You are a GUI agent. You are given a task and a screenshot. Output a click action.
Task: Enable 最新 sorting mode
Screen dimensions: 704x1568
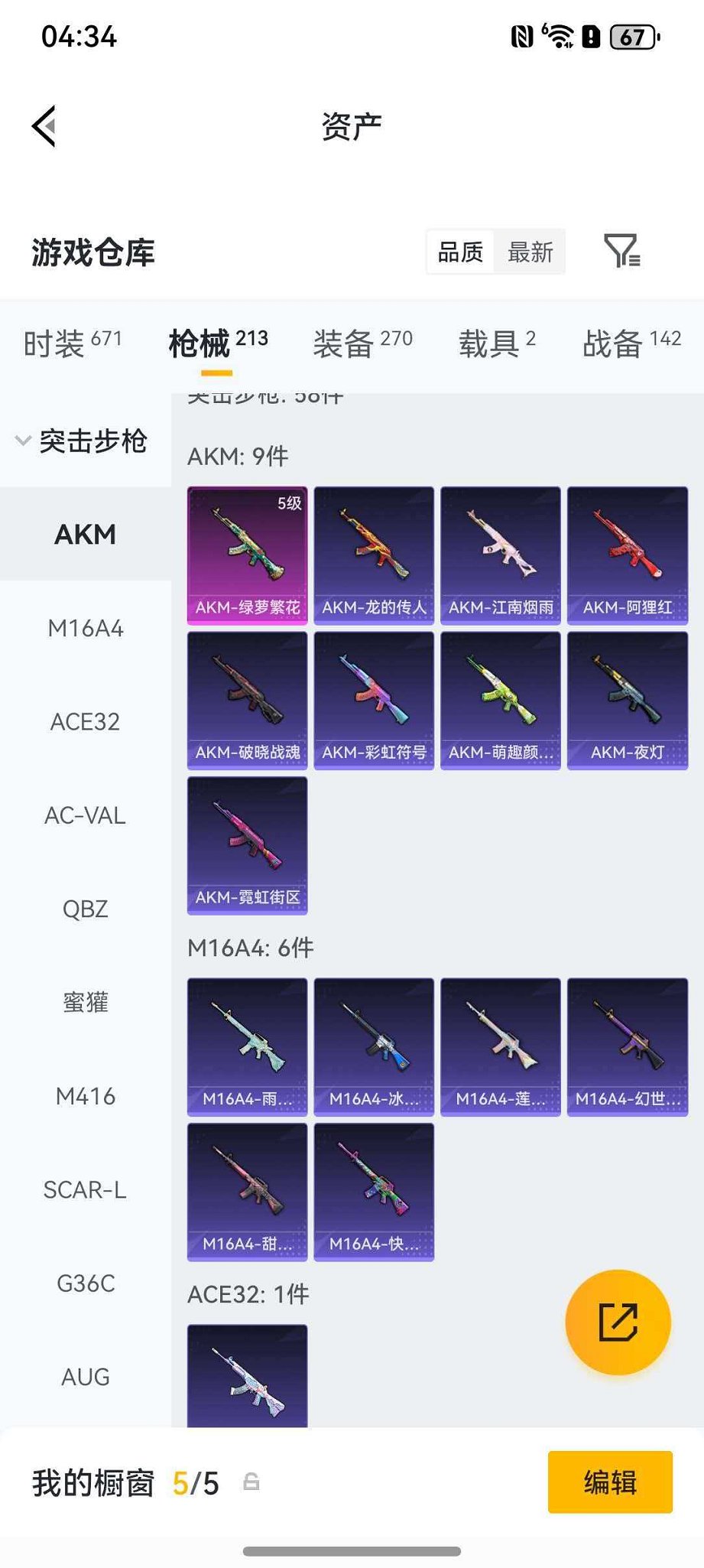coord(530,252)
